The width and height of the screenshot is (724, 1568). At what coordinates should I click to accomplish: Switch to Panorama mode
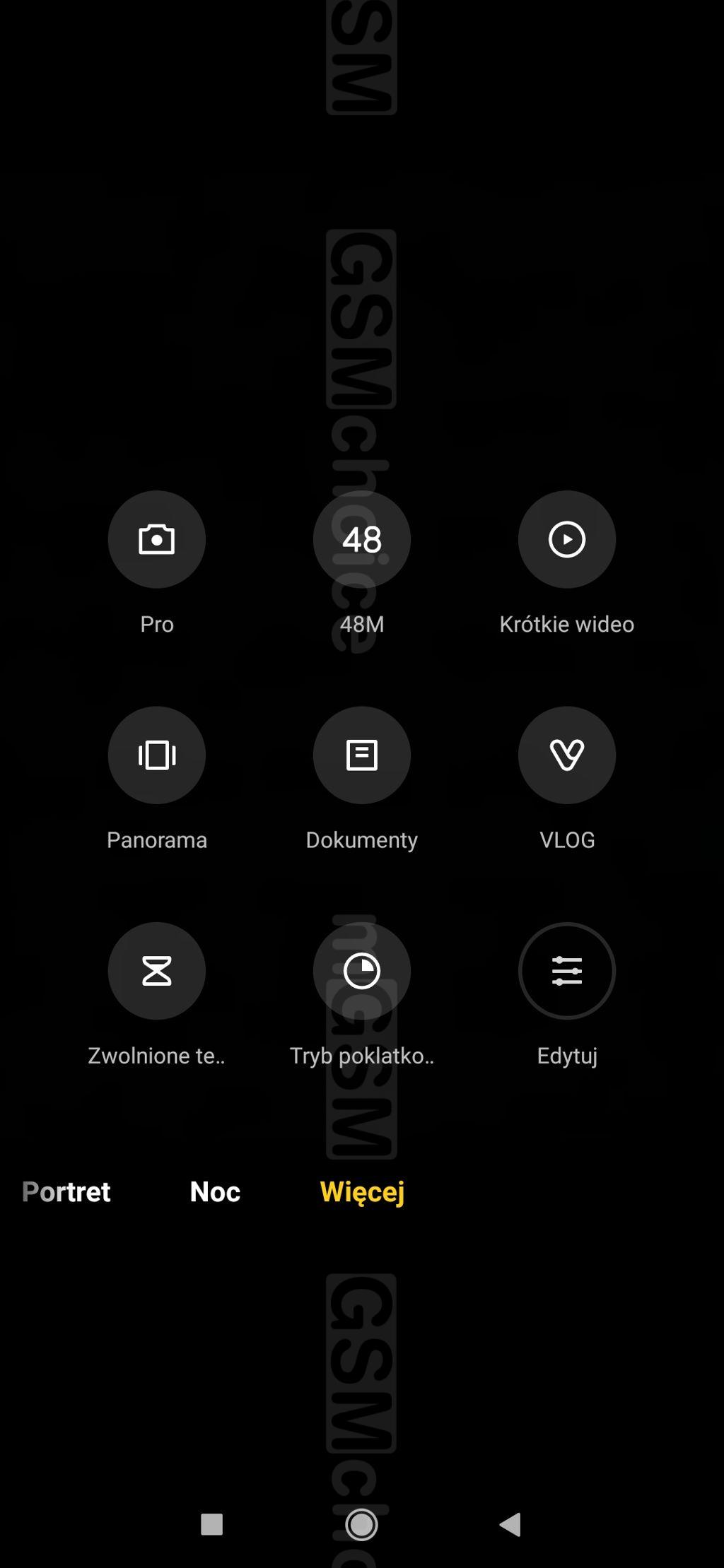[156, 755]
